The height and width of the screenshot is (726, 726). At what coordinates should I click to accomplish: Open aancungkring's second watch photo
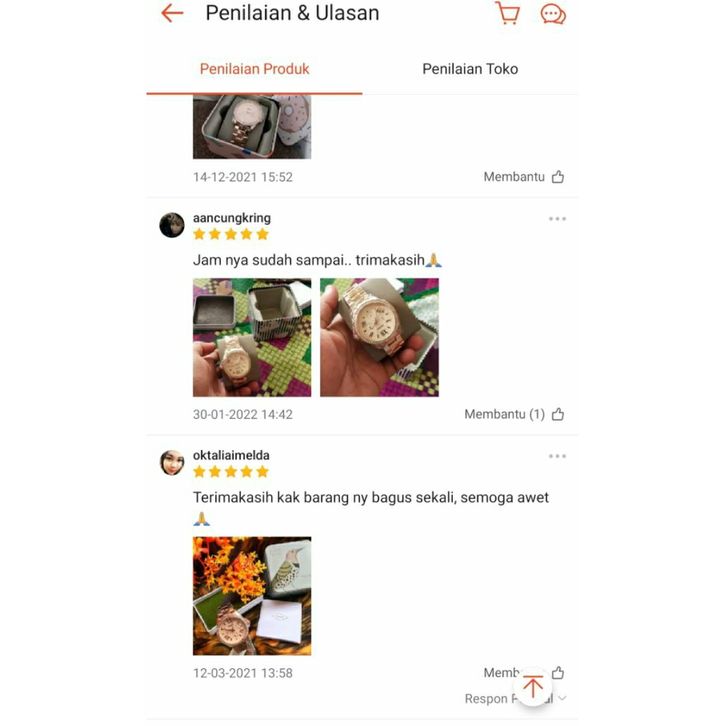[379, 337]
